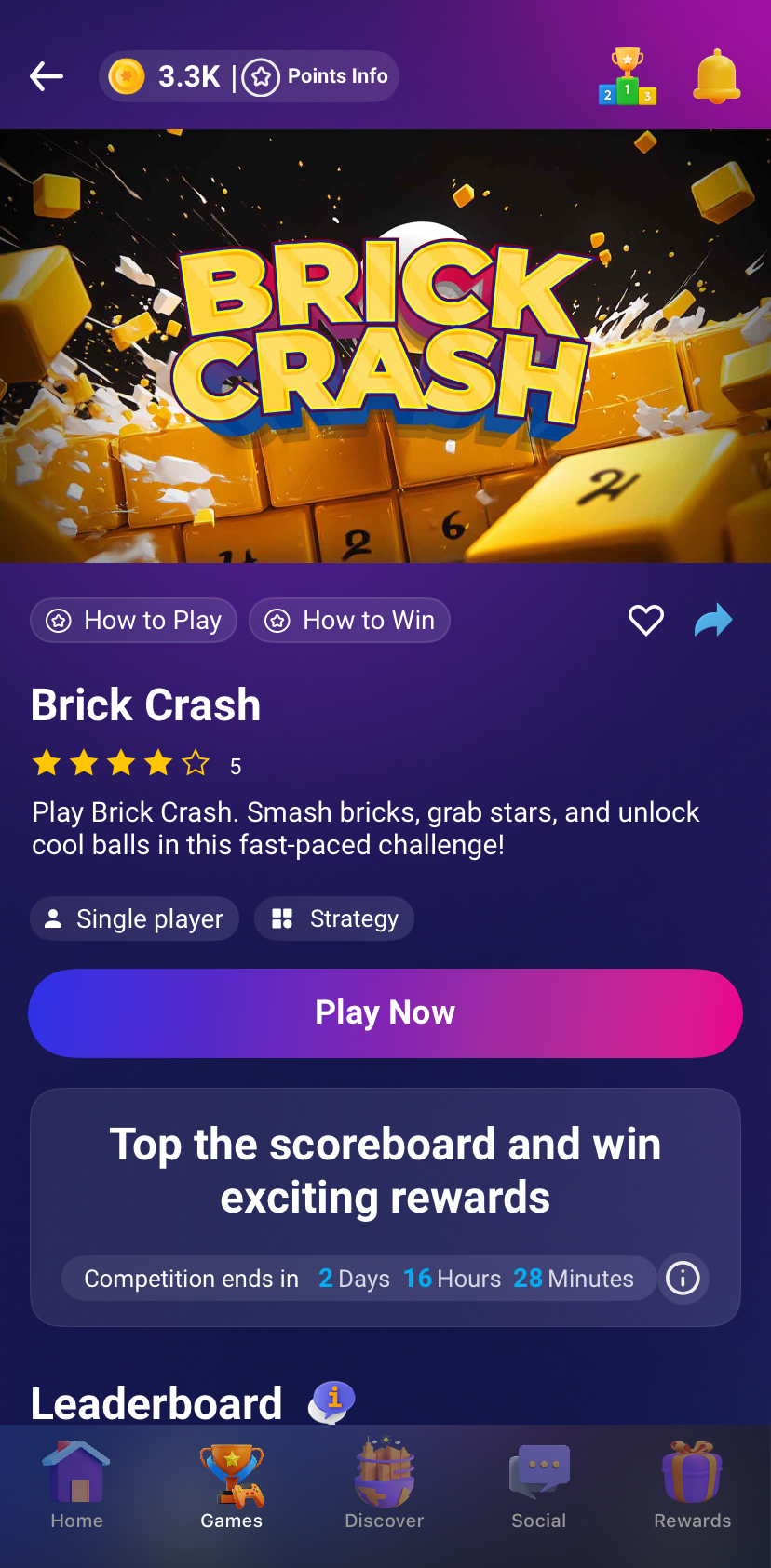View competition info icon
Viewport: 771px width, 1568px height.
[x=683, y=1279]
